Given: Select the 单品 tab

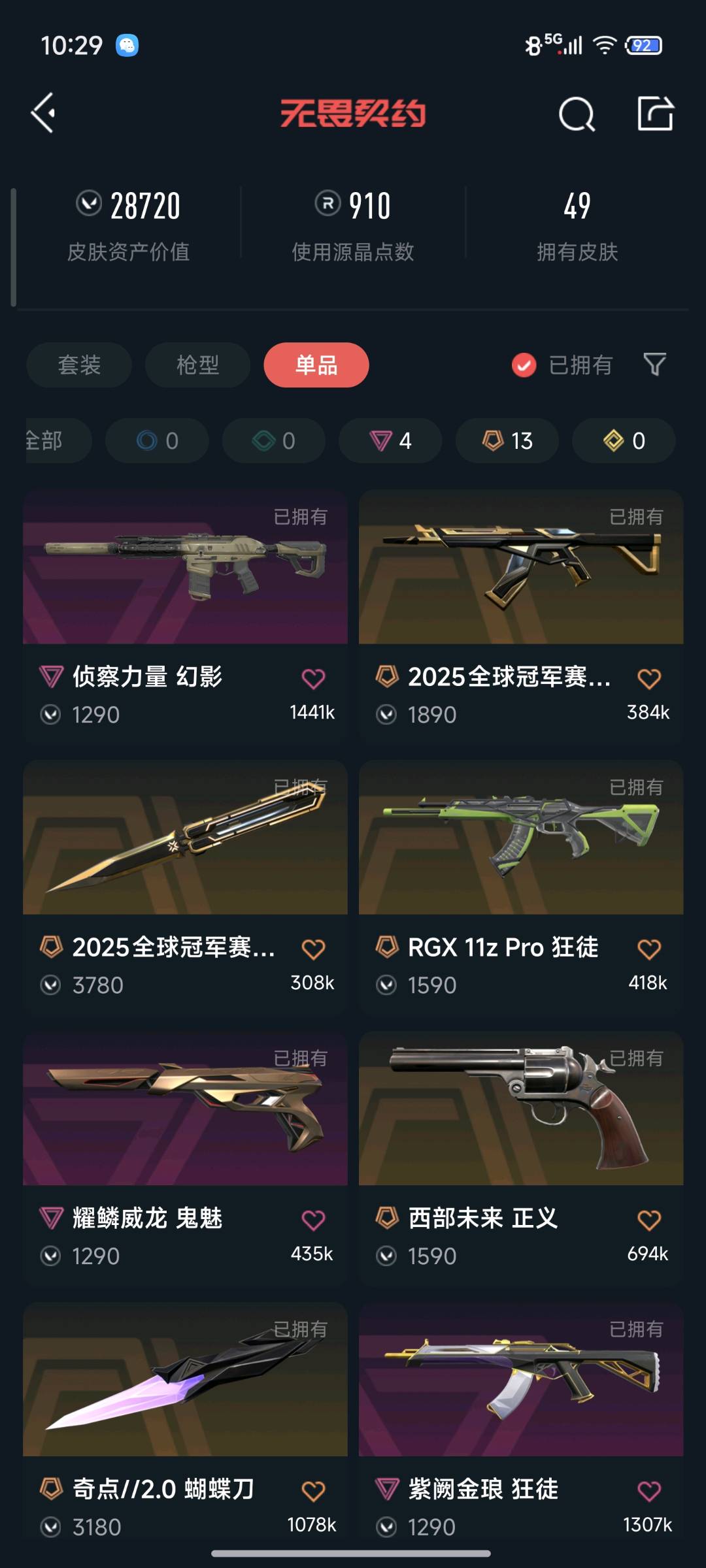Looking at the screenshot, I should point(316,365).
